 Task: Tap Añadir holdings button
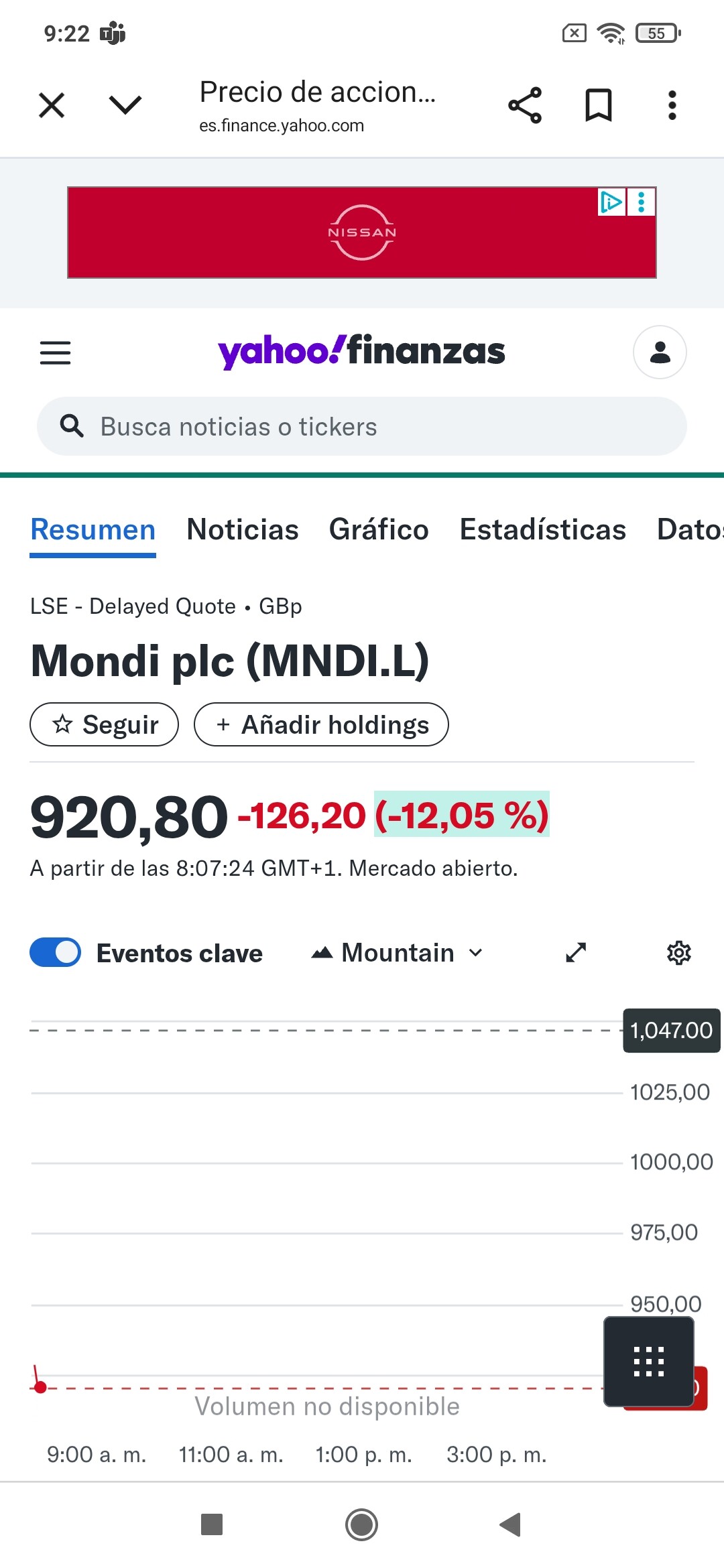tap(321, 724)
